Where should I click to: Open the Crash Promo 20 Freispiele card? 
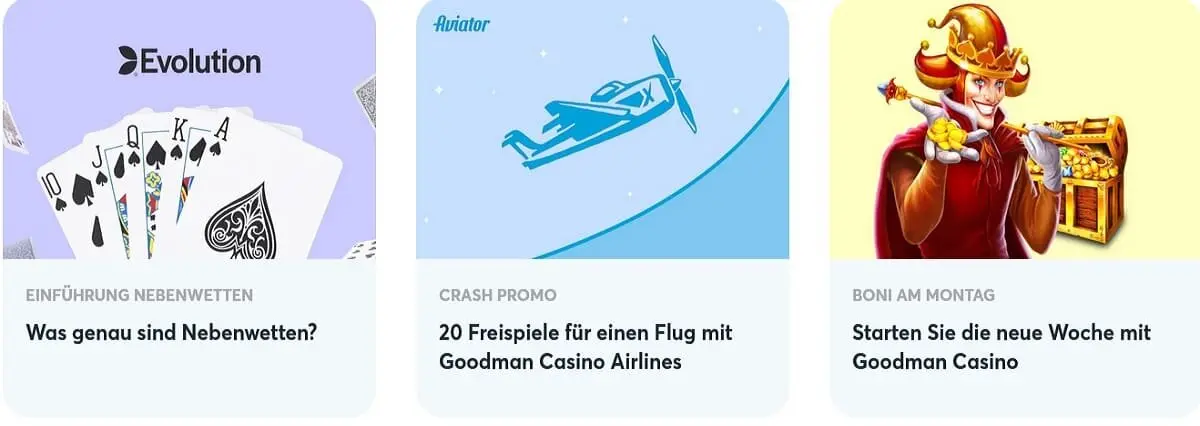pyautogui.click(x=585, y=346)
